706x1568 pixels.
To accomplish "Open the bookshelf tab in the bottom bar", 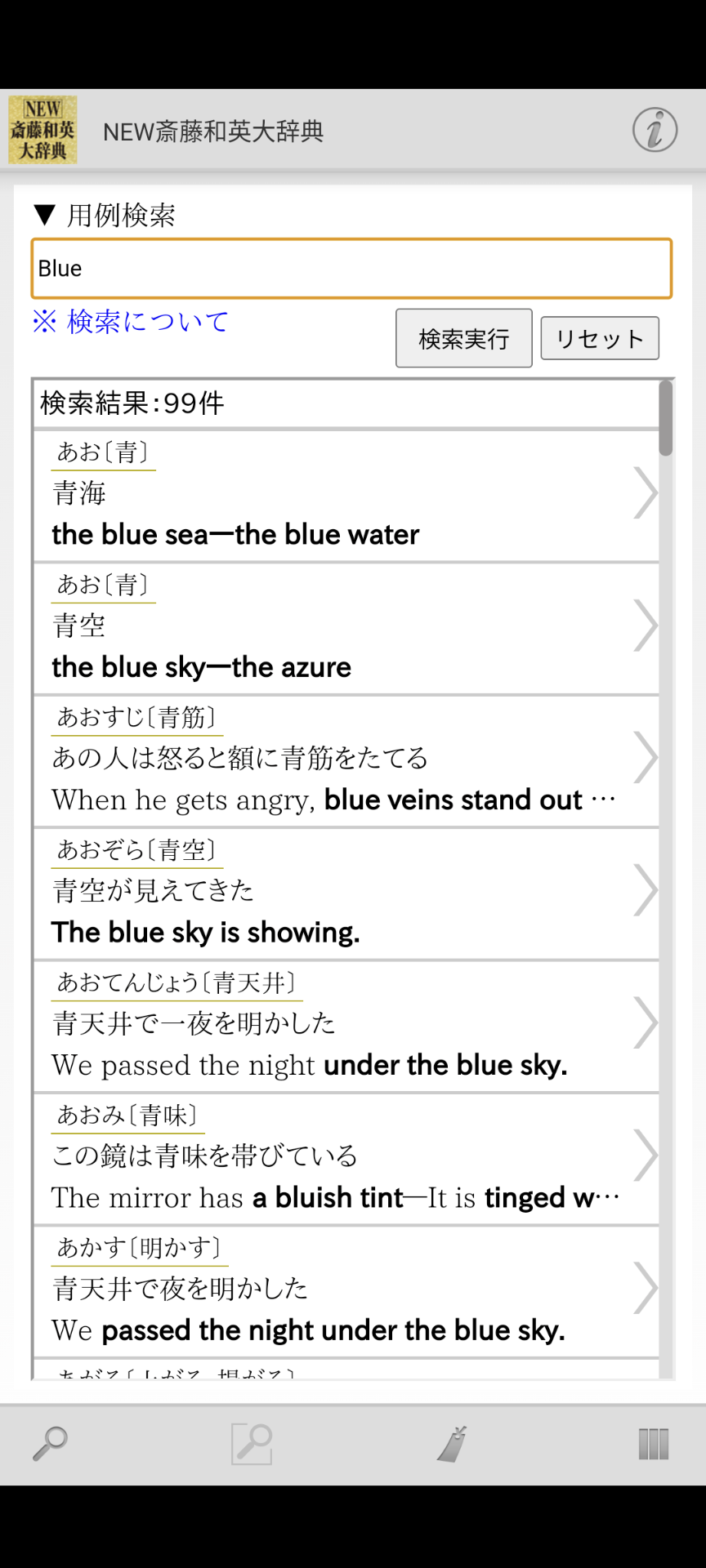I will 654,1444.
